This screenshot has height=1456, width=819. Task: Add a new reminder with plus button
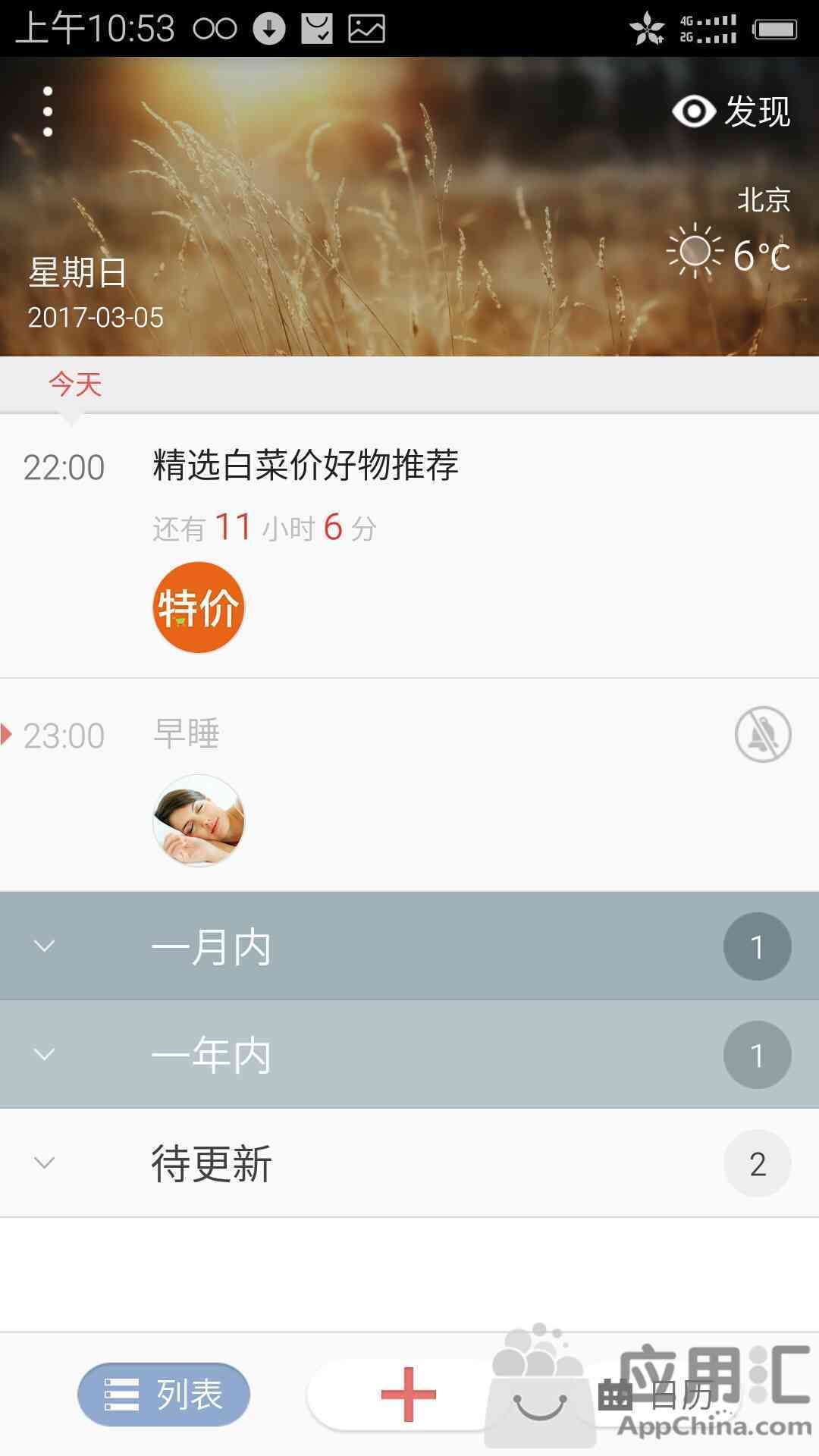point(408,1395)
